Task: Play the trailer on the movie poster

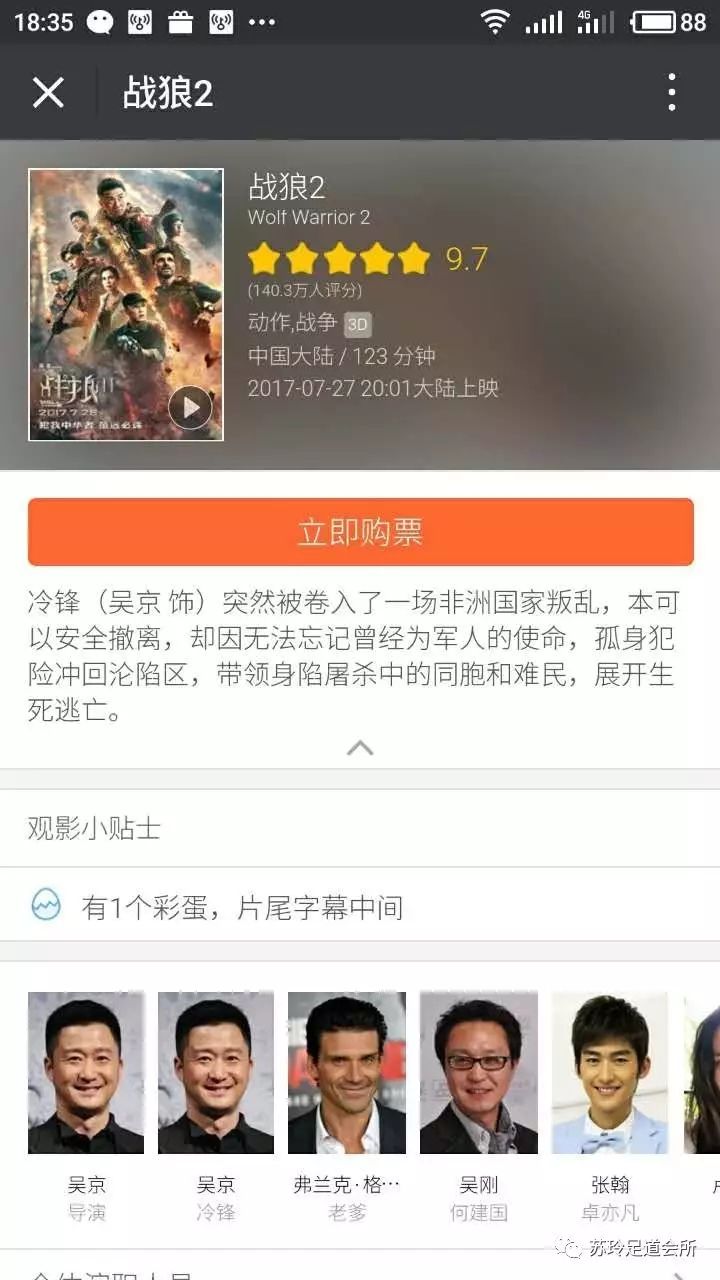Action: tap(190, 407)
